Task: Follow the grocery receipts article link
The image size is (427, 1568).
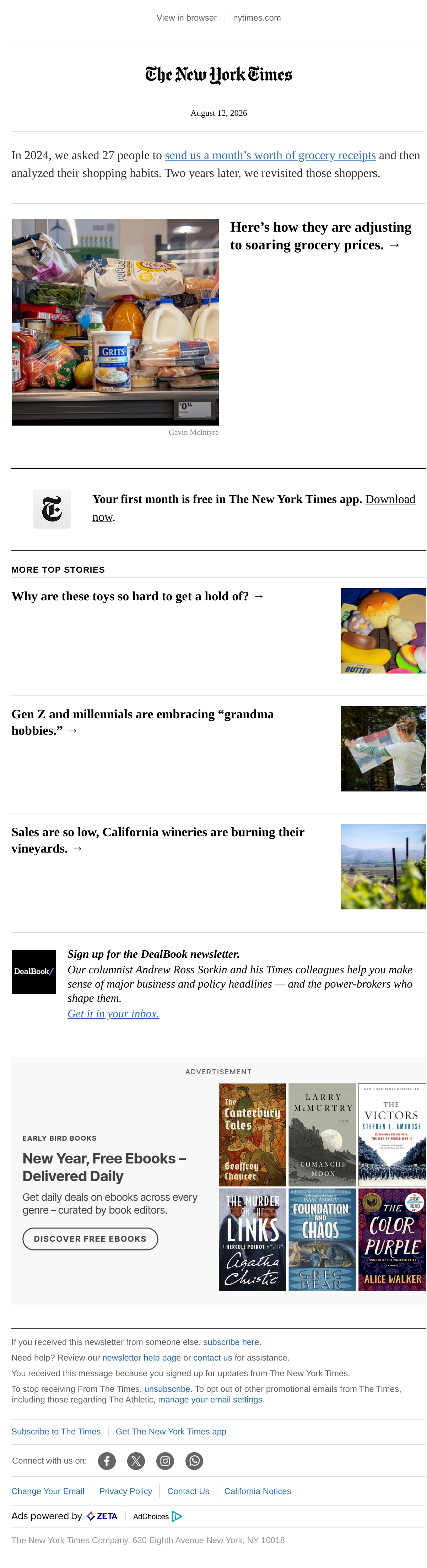Action: coord(270,155)
